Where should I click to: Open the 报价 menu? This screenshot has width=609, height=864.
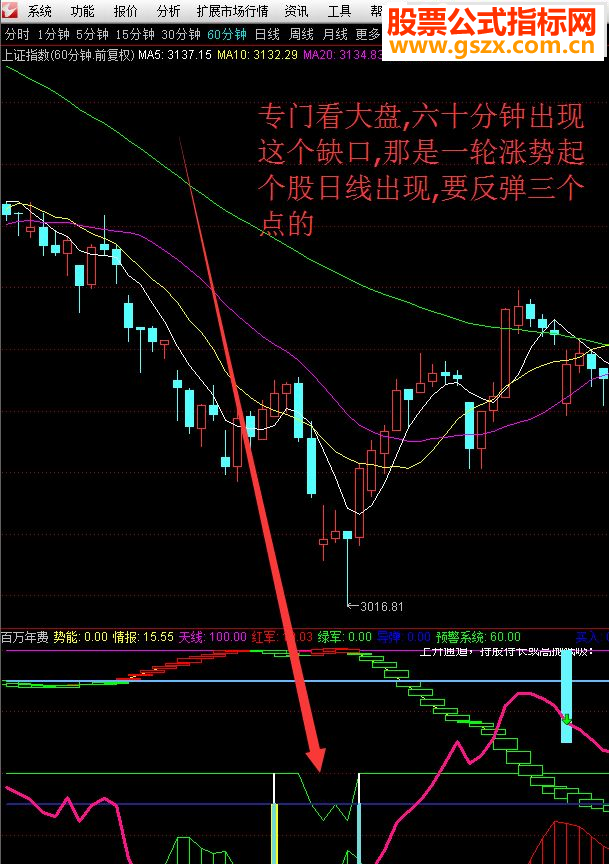tap(126, 12)
